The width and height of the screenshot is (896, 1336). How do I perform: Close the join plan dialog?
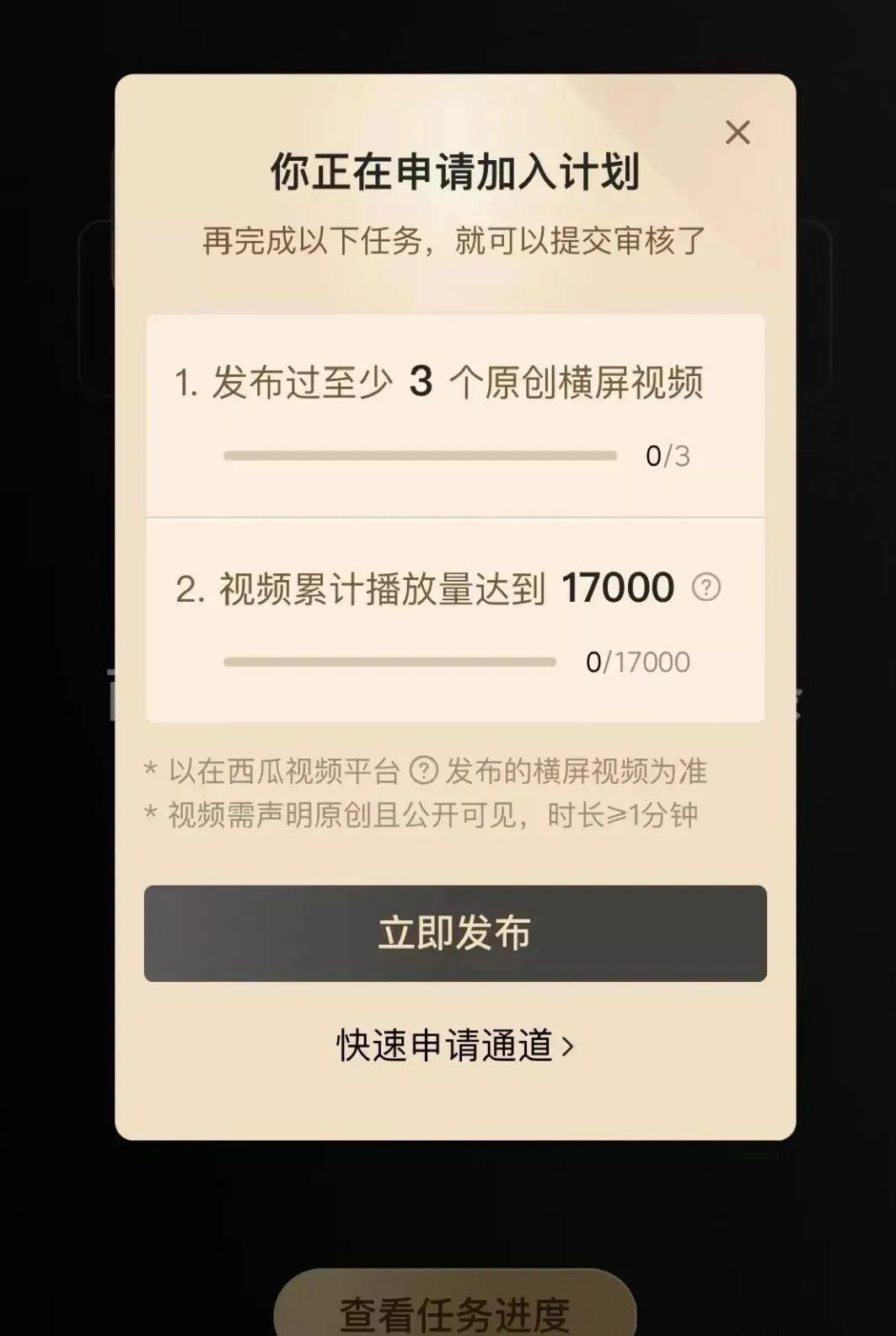click(738, 132)
